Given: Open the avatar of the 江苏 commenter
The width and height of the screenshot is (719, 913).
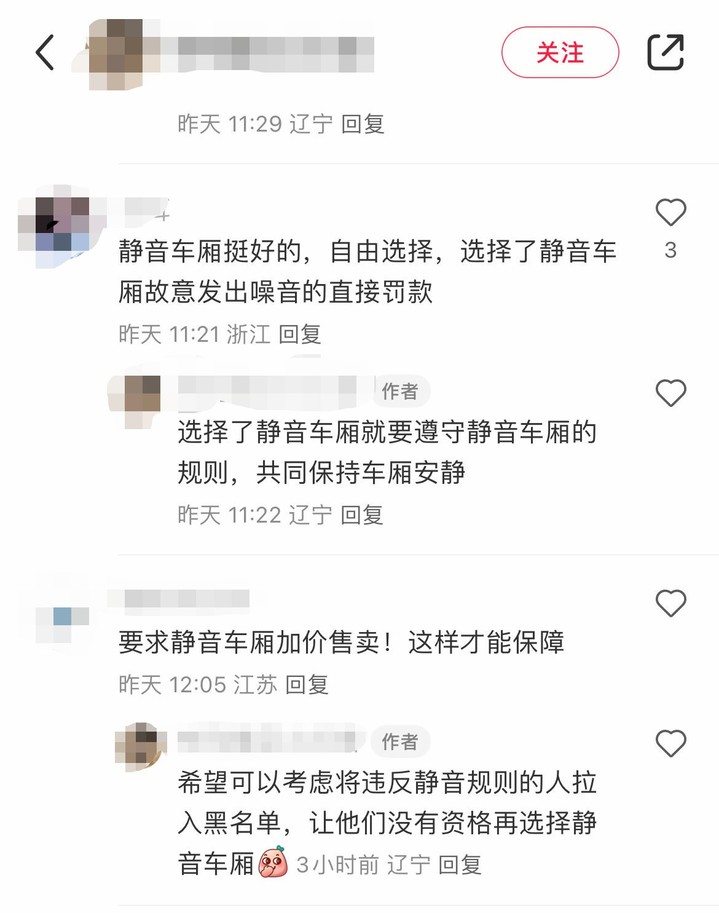Looking at the screenshot, I should tap(62, 615).
